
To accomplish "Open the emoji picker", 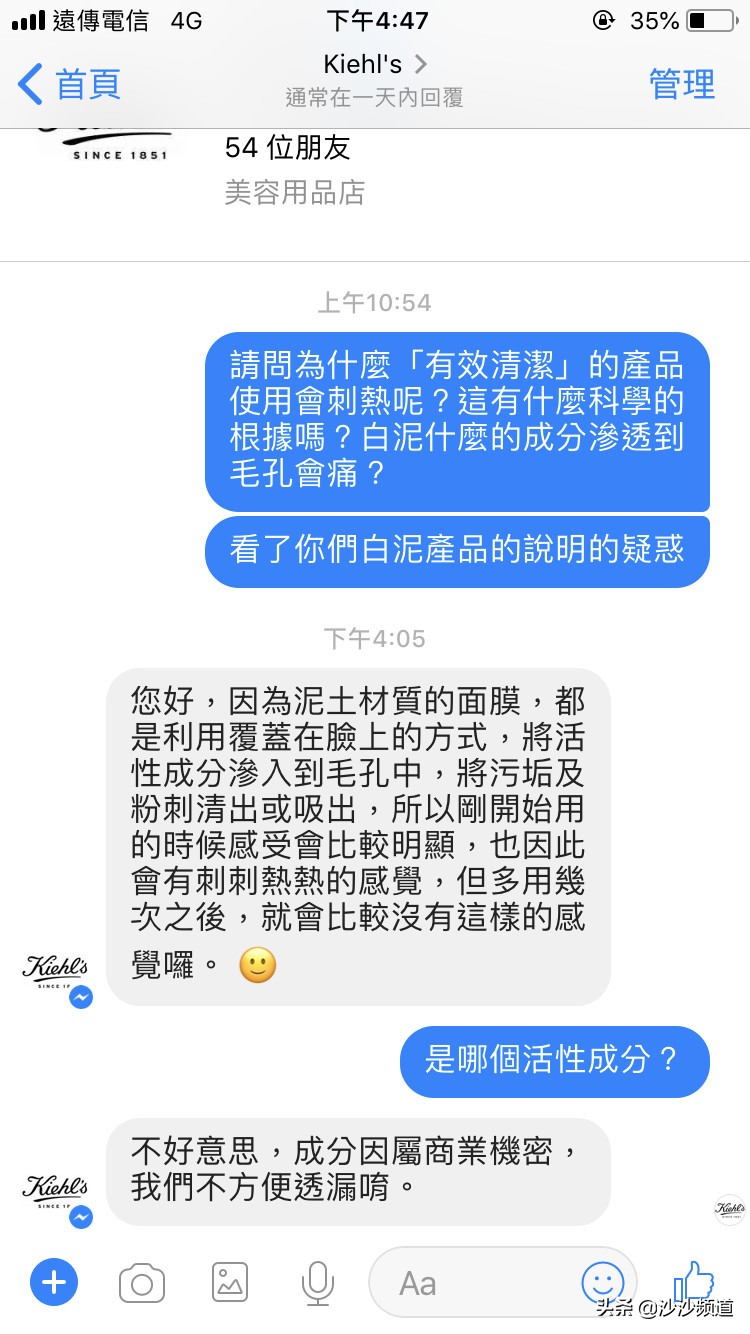I will point(603,1282).
